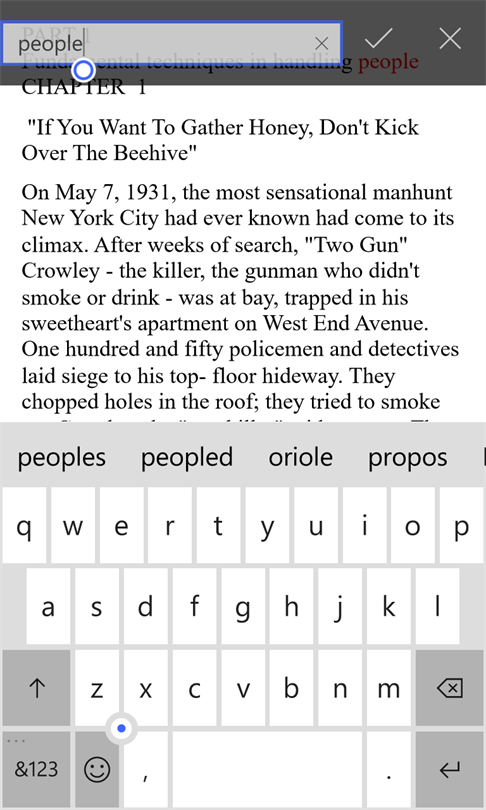Choose the "peopled" keyboard suggestion
The image size is (486, 810).
click(x=187, y=458)
